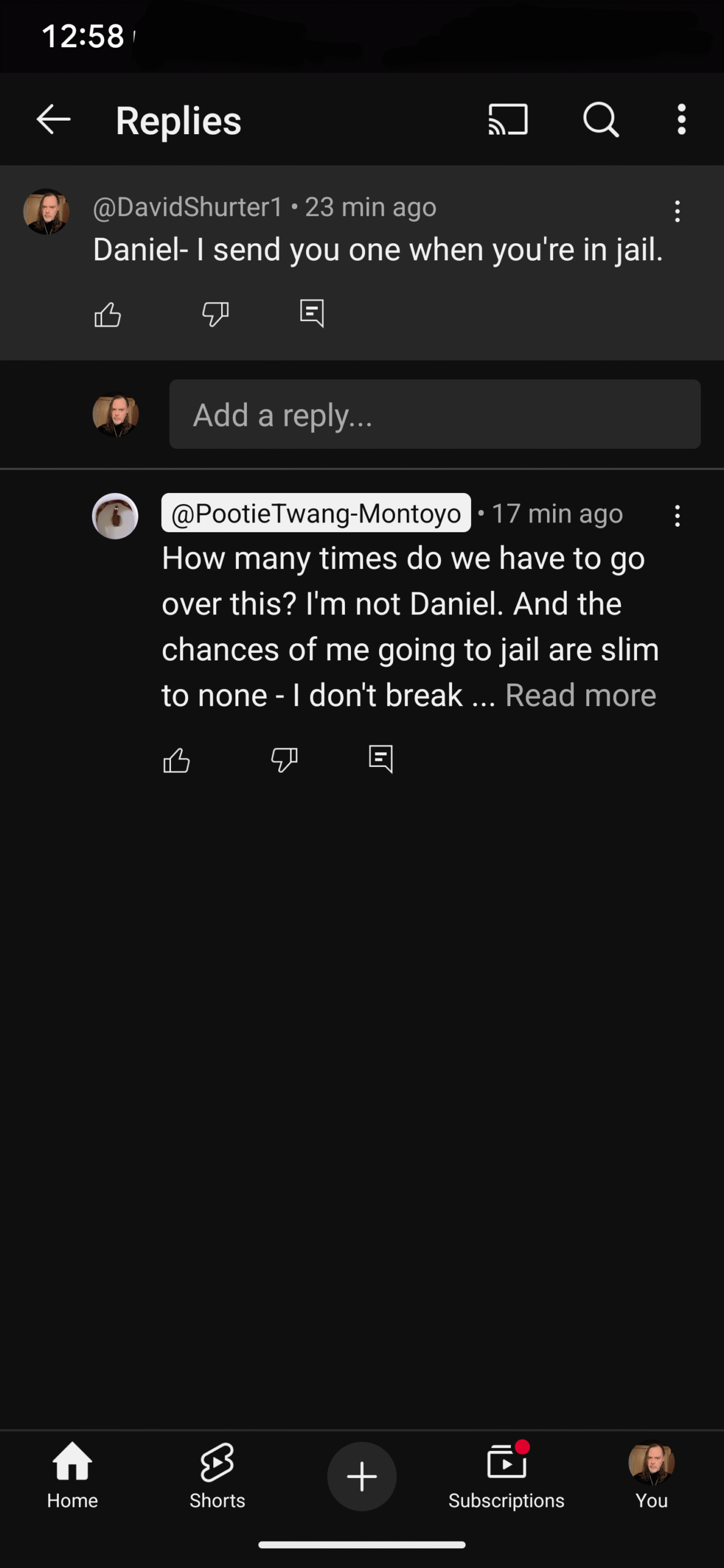Tap the Add a reply field
The width and height of the screenshot is (724, 1568).
click(x=435, y=414)
